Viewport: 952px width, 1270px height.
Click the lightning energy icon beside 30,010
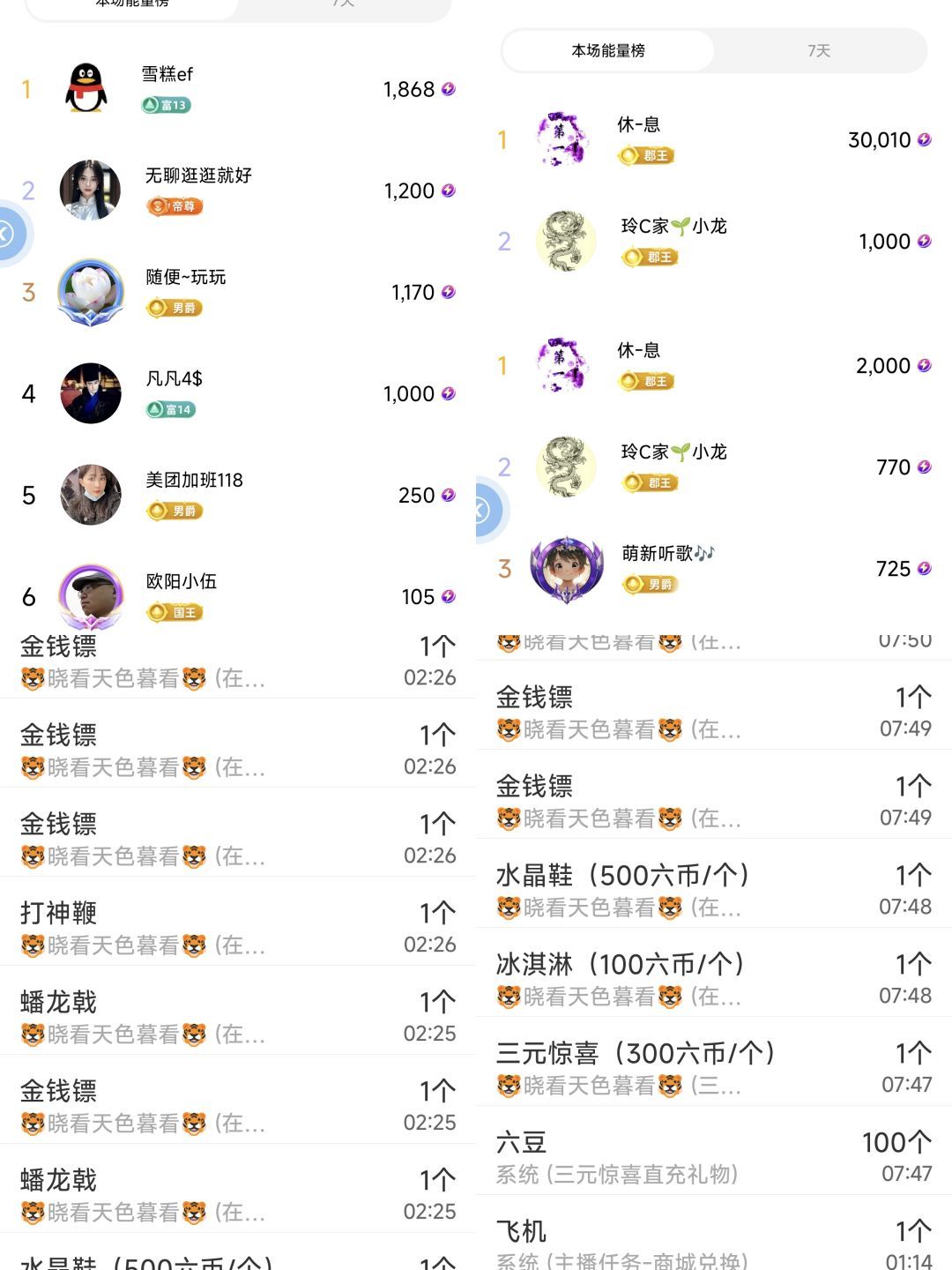924,139
